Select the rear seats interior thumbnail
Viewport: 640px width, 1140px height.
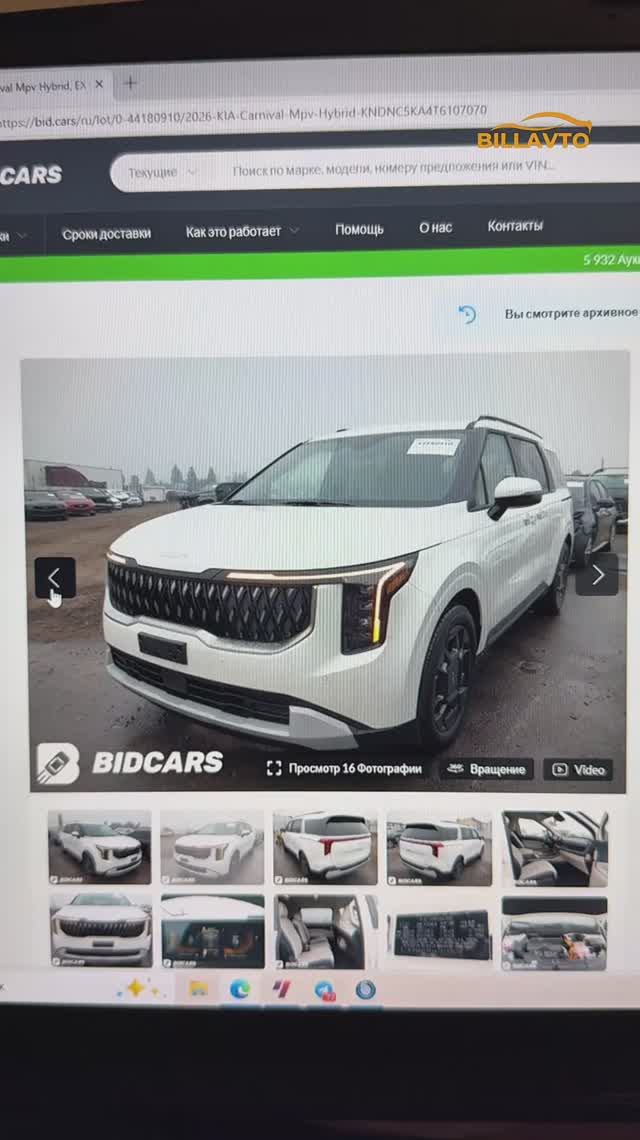point(326,931)
